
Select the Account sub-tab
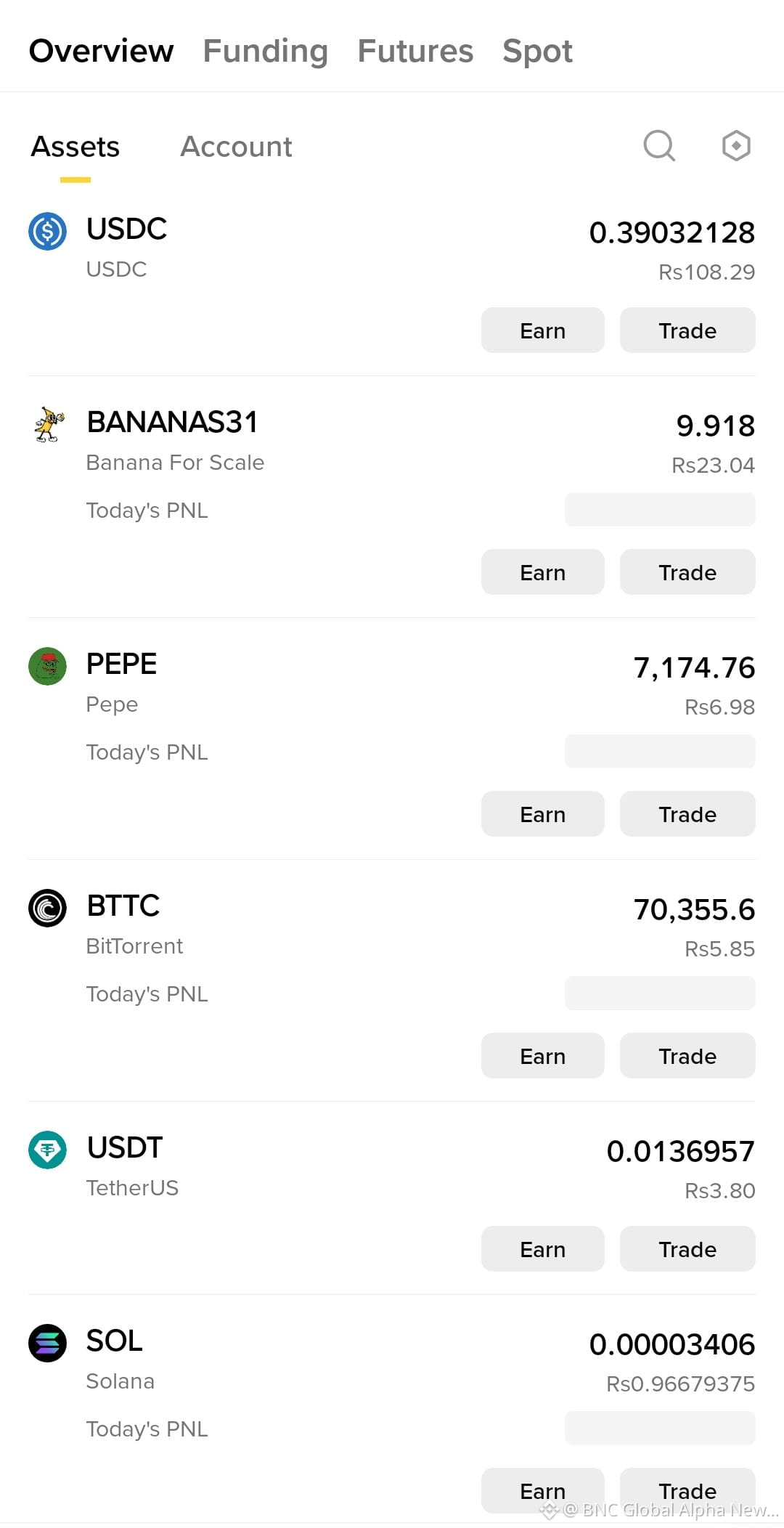pos(236,147)
